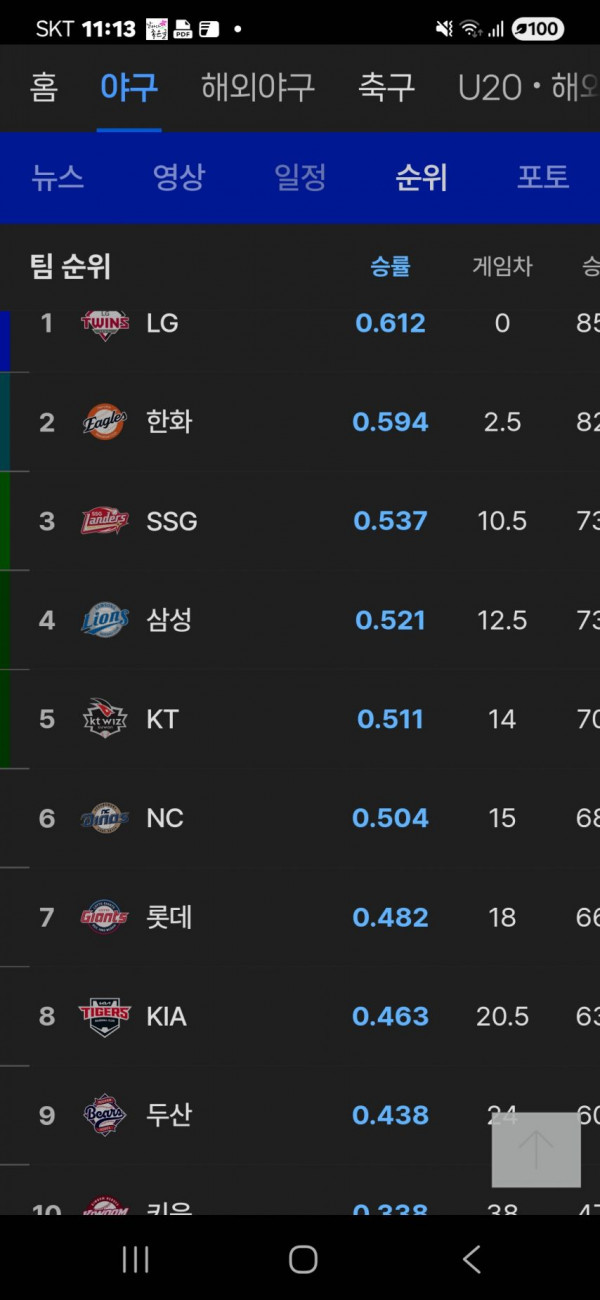Select the 롯데 team row
The width and height of the screenshot is (600, 1300).
coord(300,917)
